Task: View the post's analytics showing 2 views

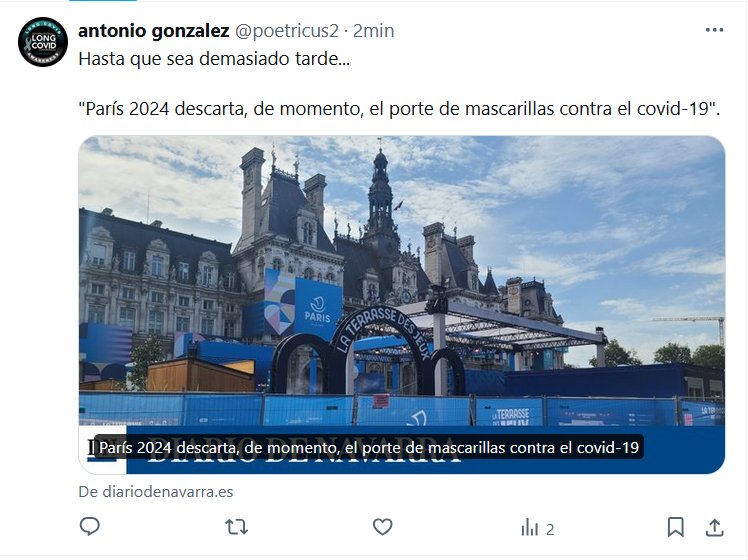Action: click(537, 527)
